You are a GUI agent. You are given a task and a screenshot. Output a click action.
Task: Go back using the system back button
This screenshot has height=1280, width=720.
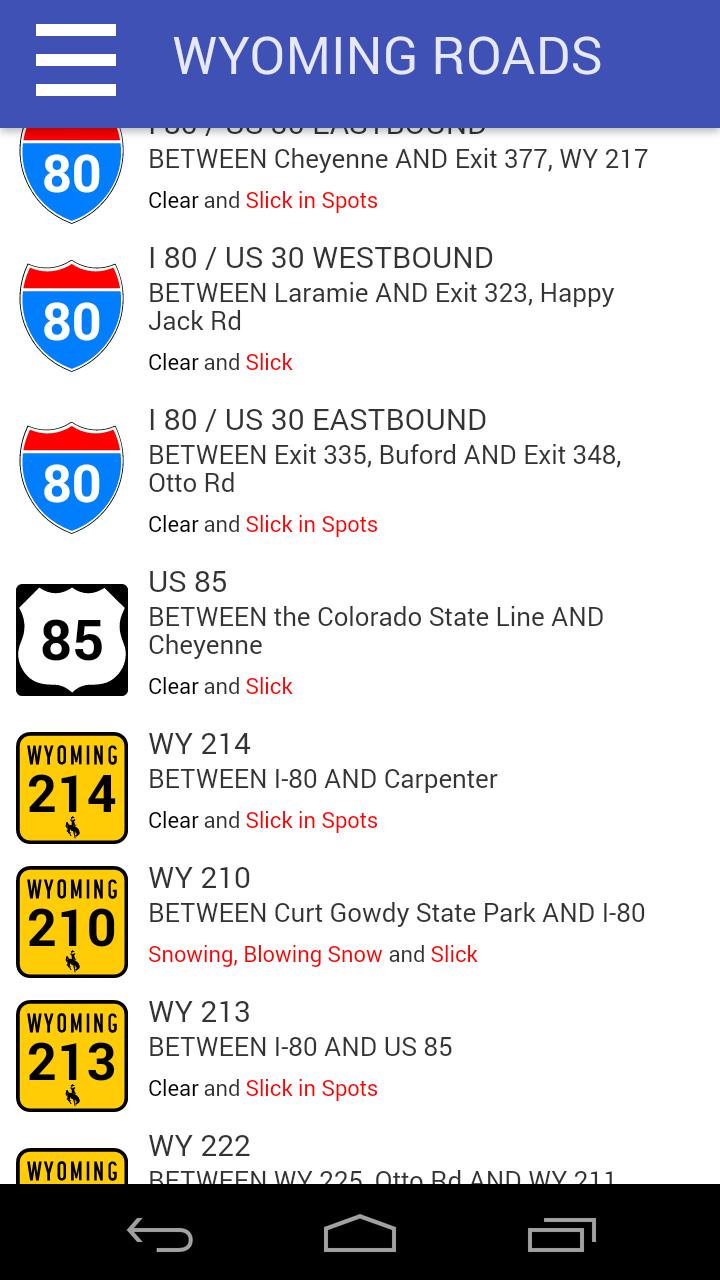pos(160,1234)
